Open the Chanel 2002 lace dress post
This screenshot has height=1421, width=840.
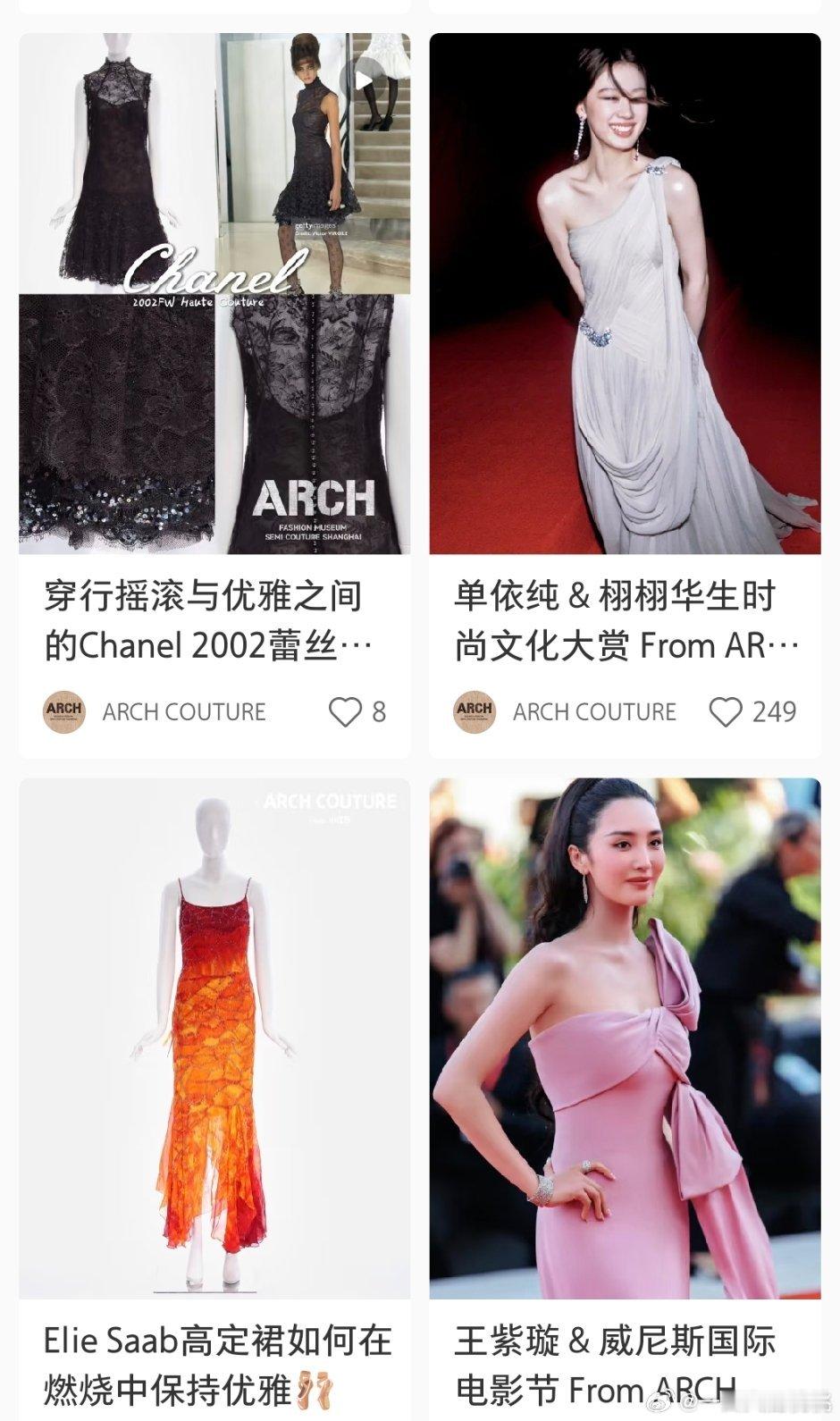214,295
